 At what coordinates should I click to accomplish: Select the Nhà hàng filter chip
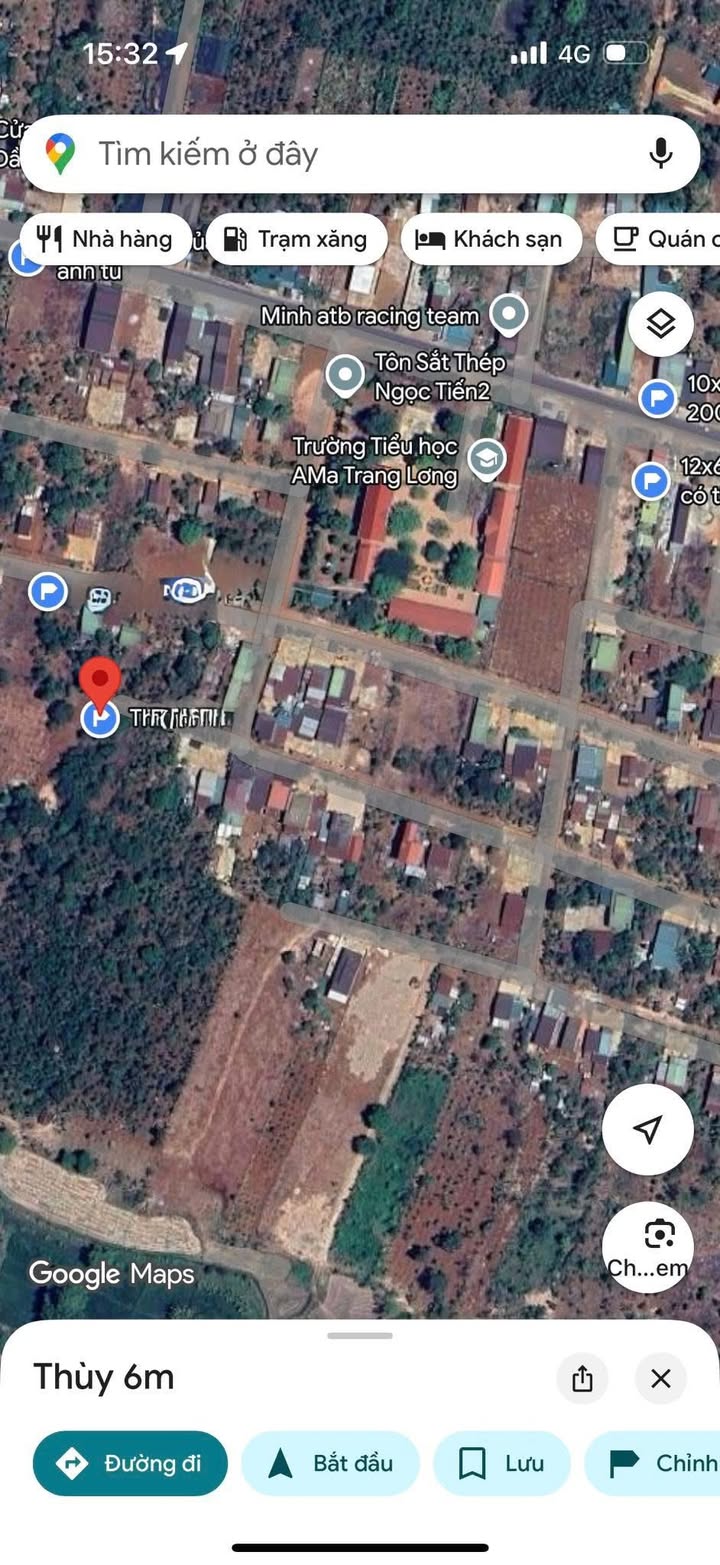[x=105, y=239]
